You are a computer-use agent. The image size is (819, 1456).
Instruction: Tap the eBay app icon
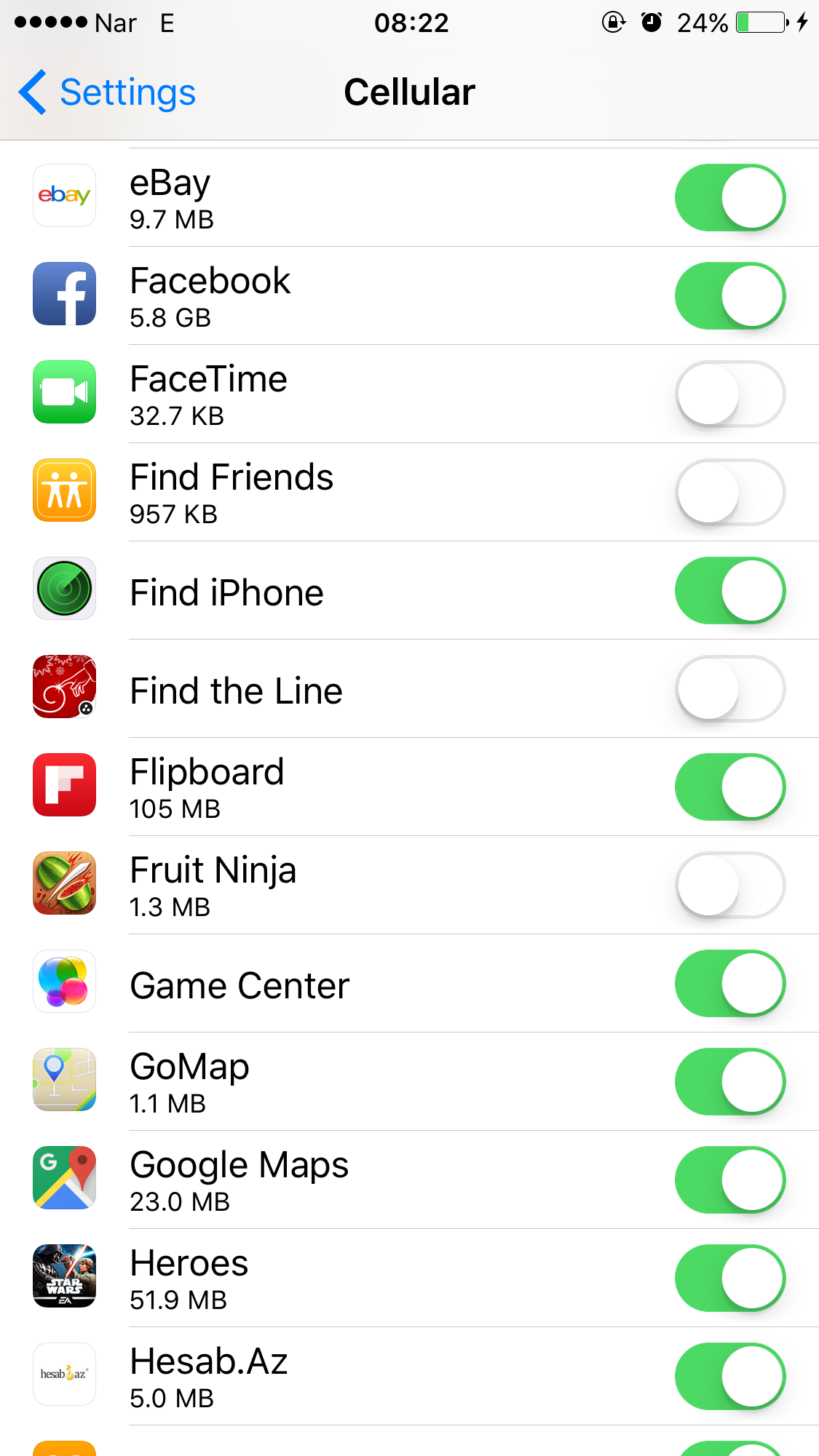point(64,196)
